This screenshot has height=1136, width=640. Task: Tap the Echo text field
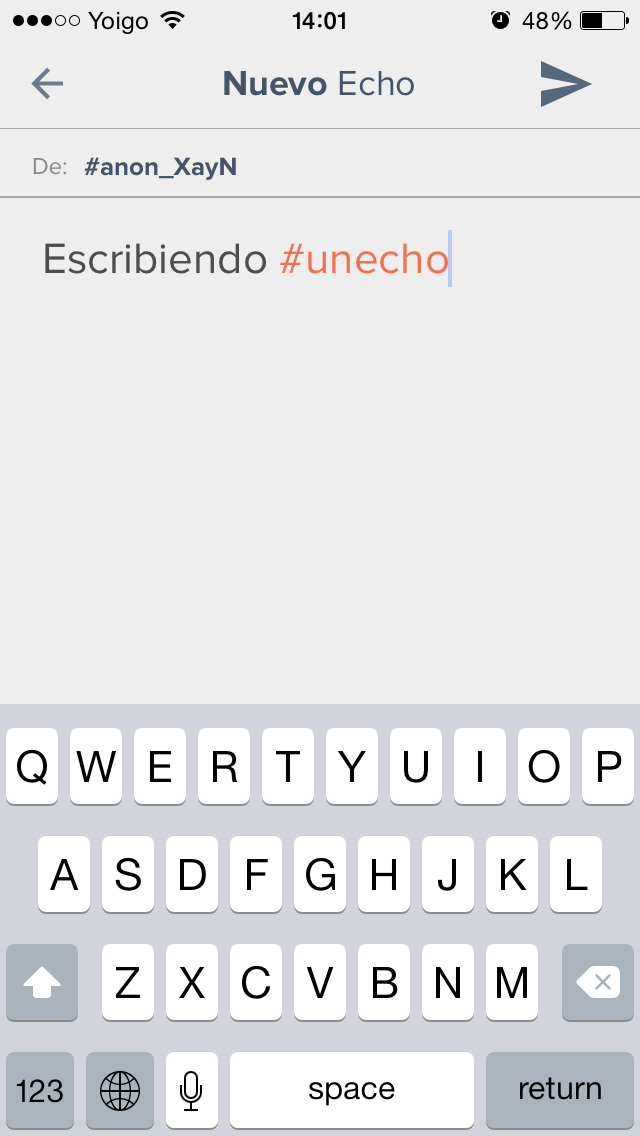[320, 449]
